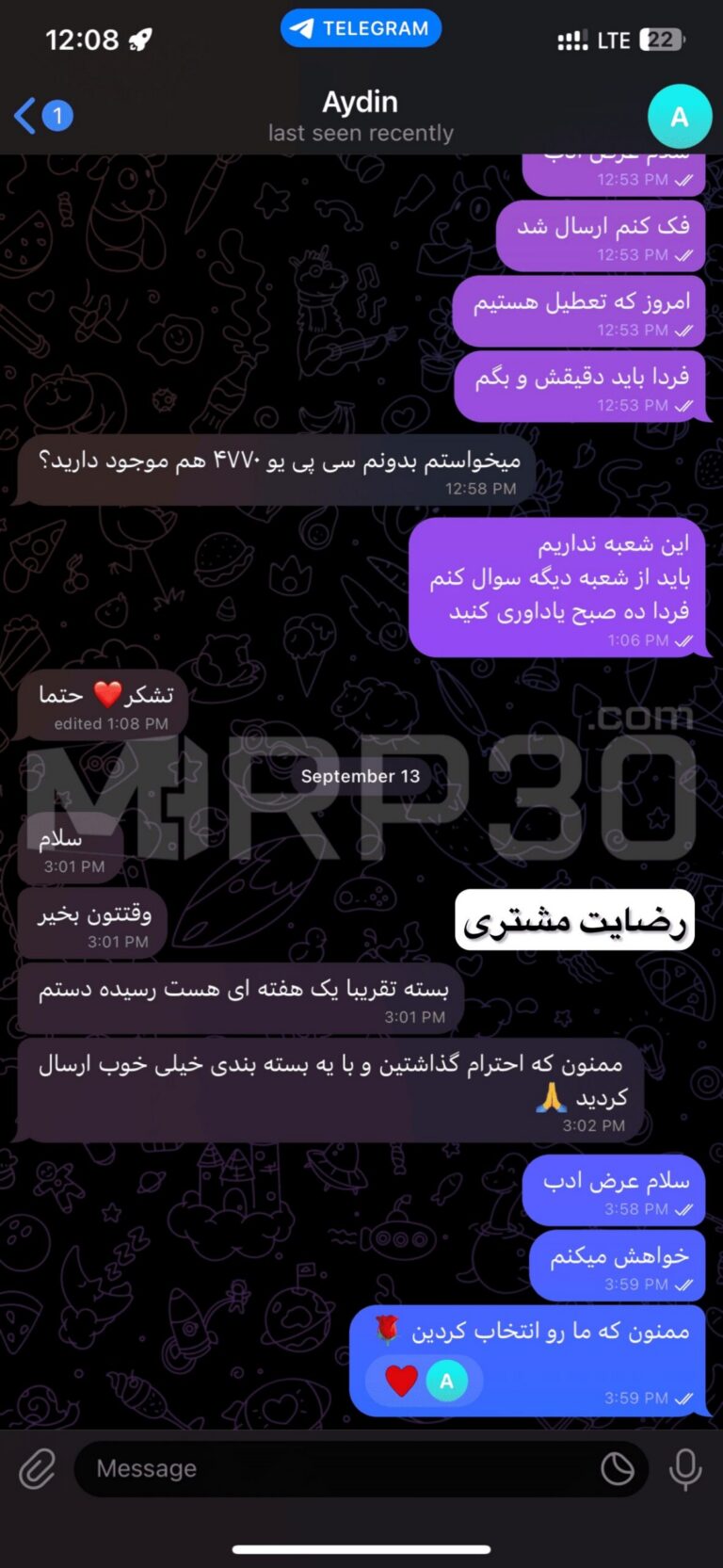Screen dimensions: 723x1568
Task: Tap the voice message microphone
Action: click(685, 1468)
